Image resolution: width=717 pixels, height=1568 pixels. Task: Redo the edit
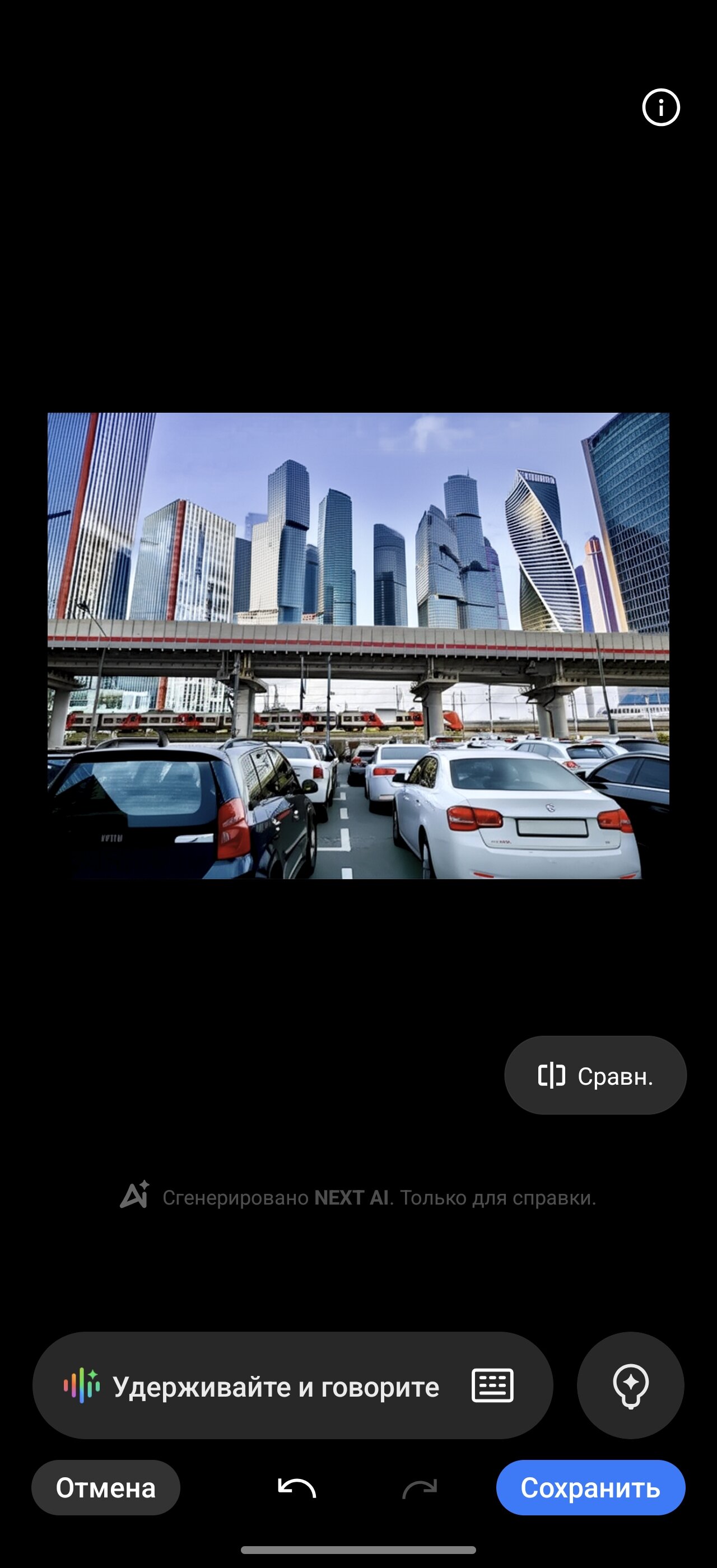coord(420,1488)
